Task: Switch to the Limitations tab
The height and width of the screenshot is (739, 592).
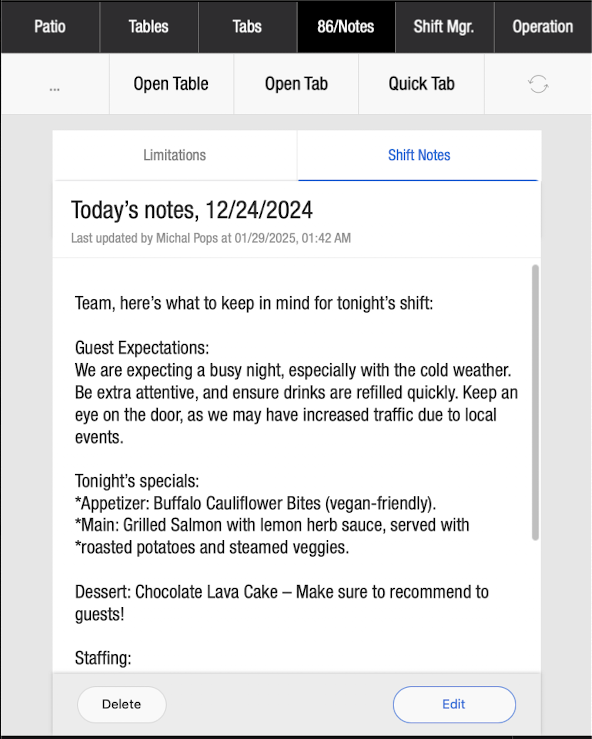Action: point(175,155)
